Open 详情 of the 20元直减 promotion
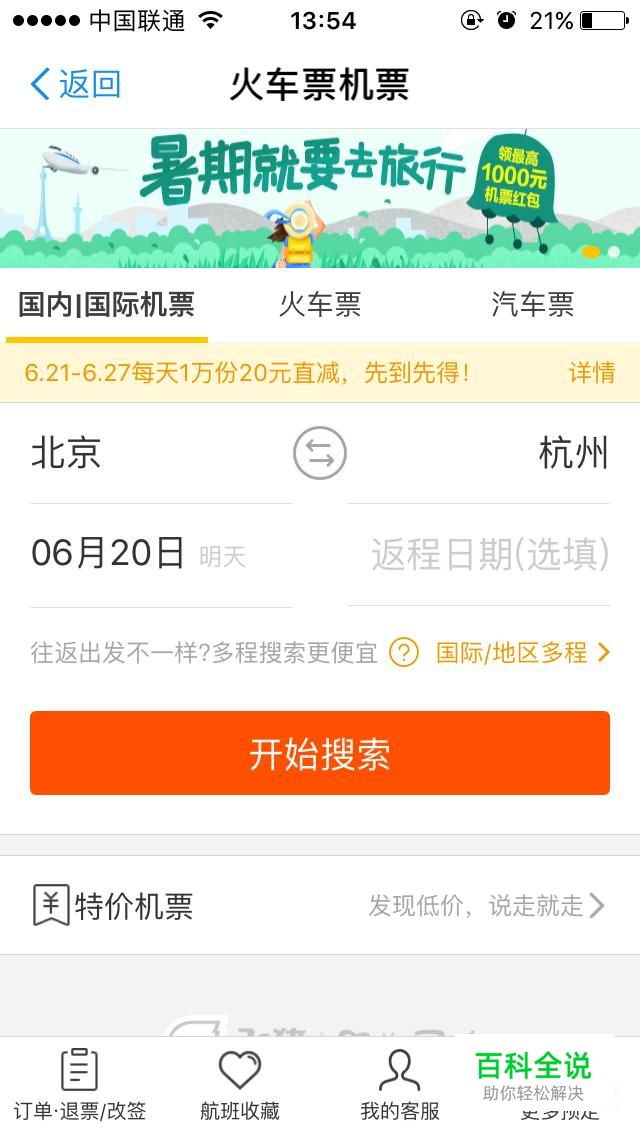Viewport: 640px width, 1136px height. 591,372
